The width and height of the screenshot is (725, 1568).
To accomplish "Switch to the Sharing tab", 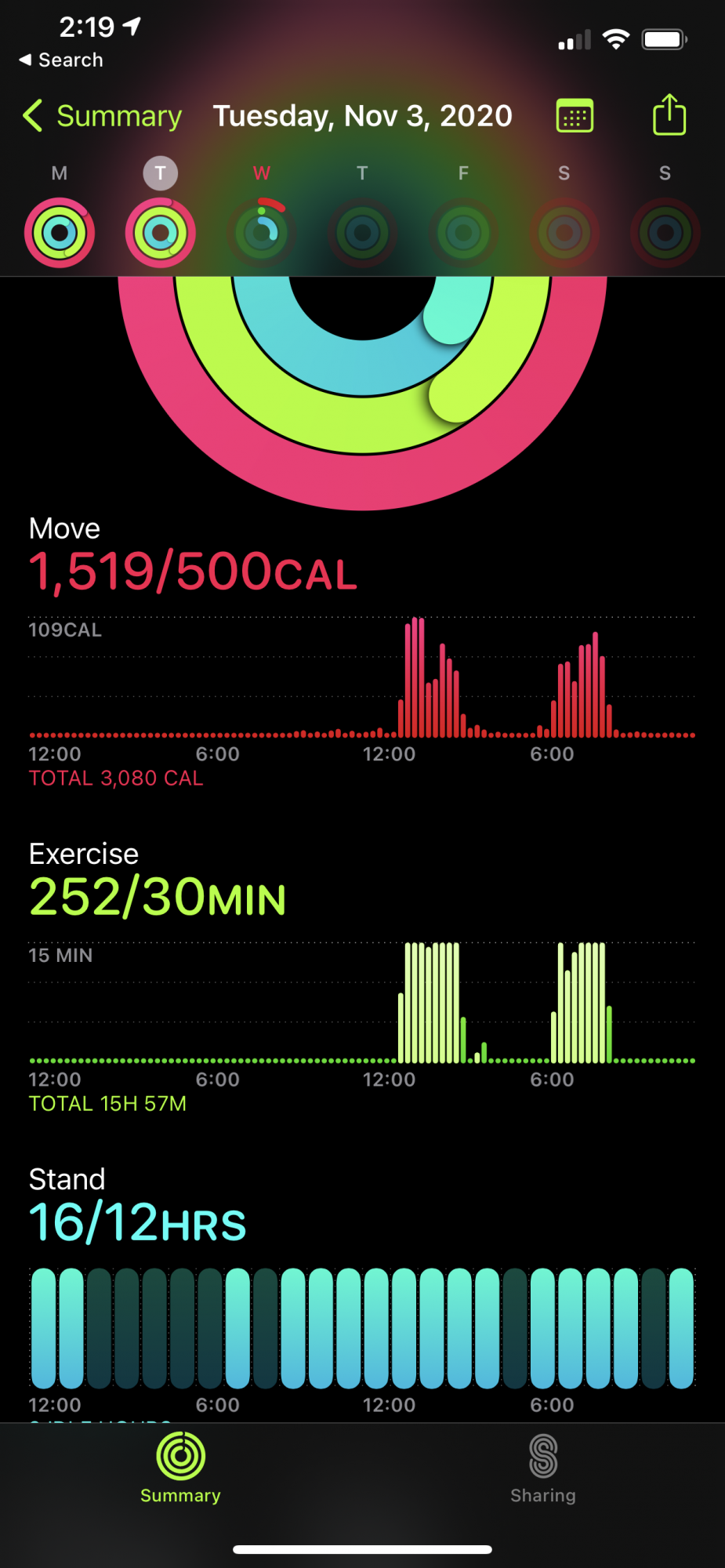I will [543, 1468].
